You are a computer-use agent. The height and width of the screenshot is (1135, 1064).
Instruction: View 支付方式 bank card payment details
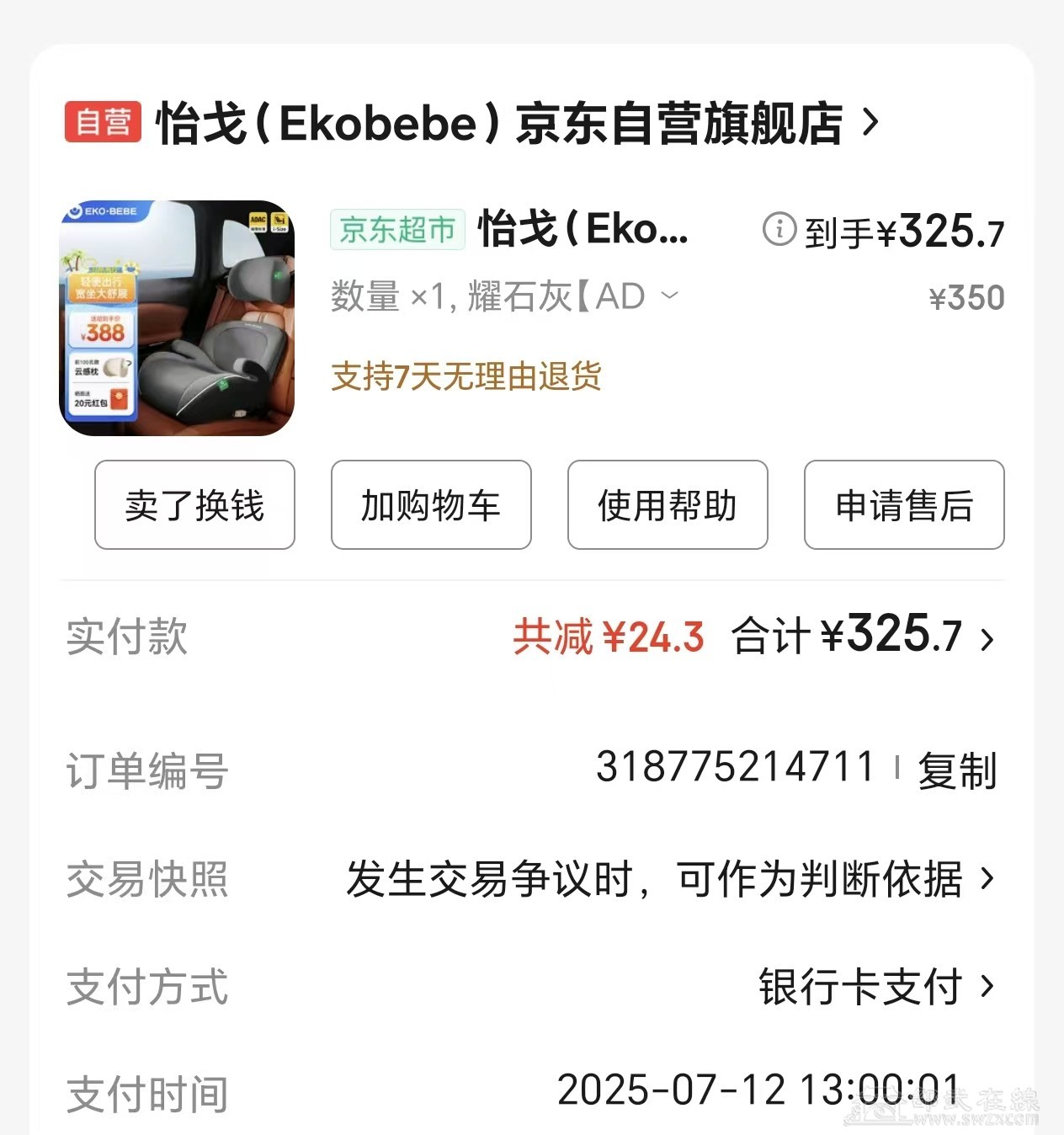pos(875,987)
